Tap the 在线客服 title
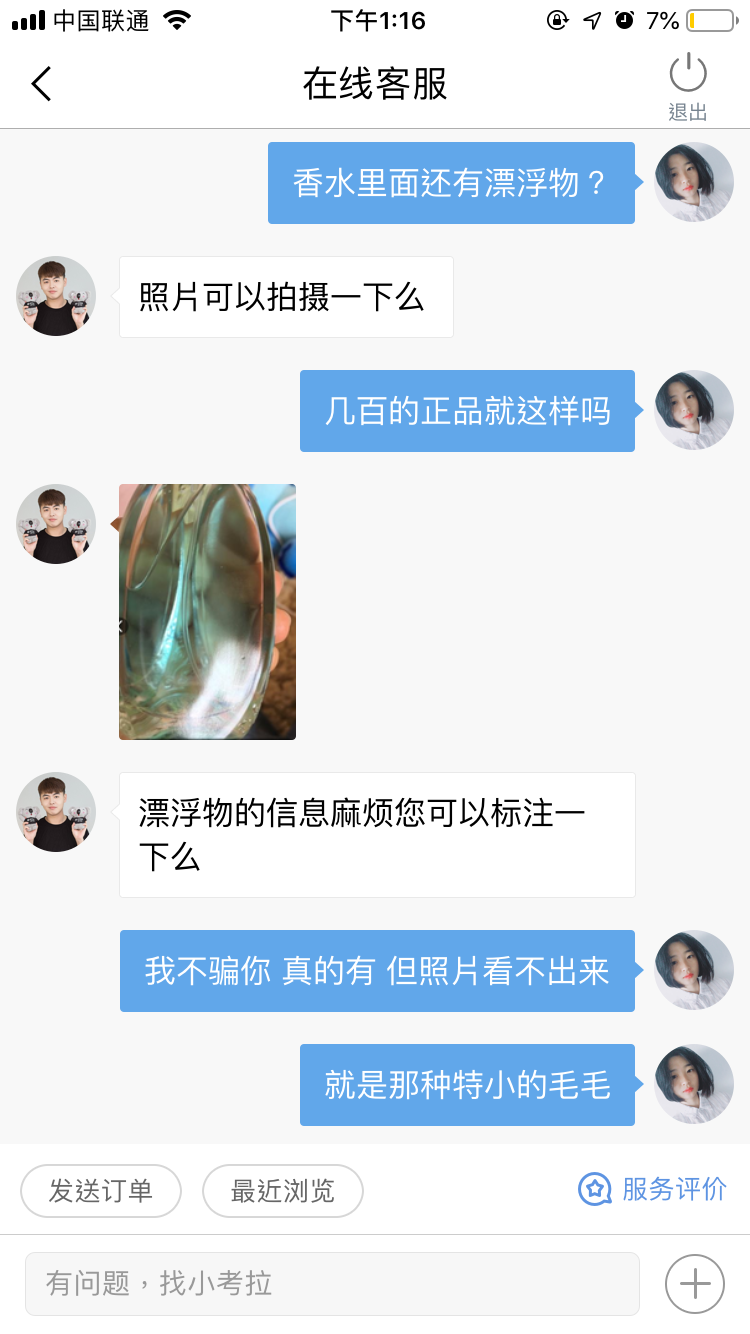The width and height of the screenshot is (750, 1334). tap(375, 84)
